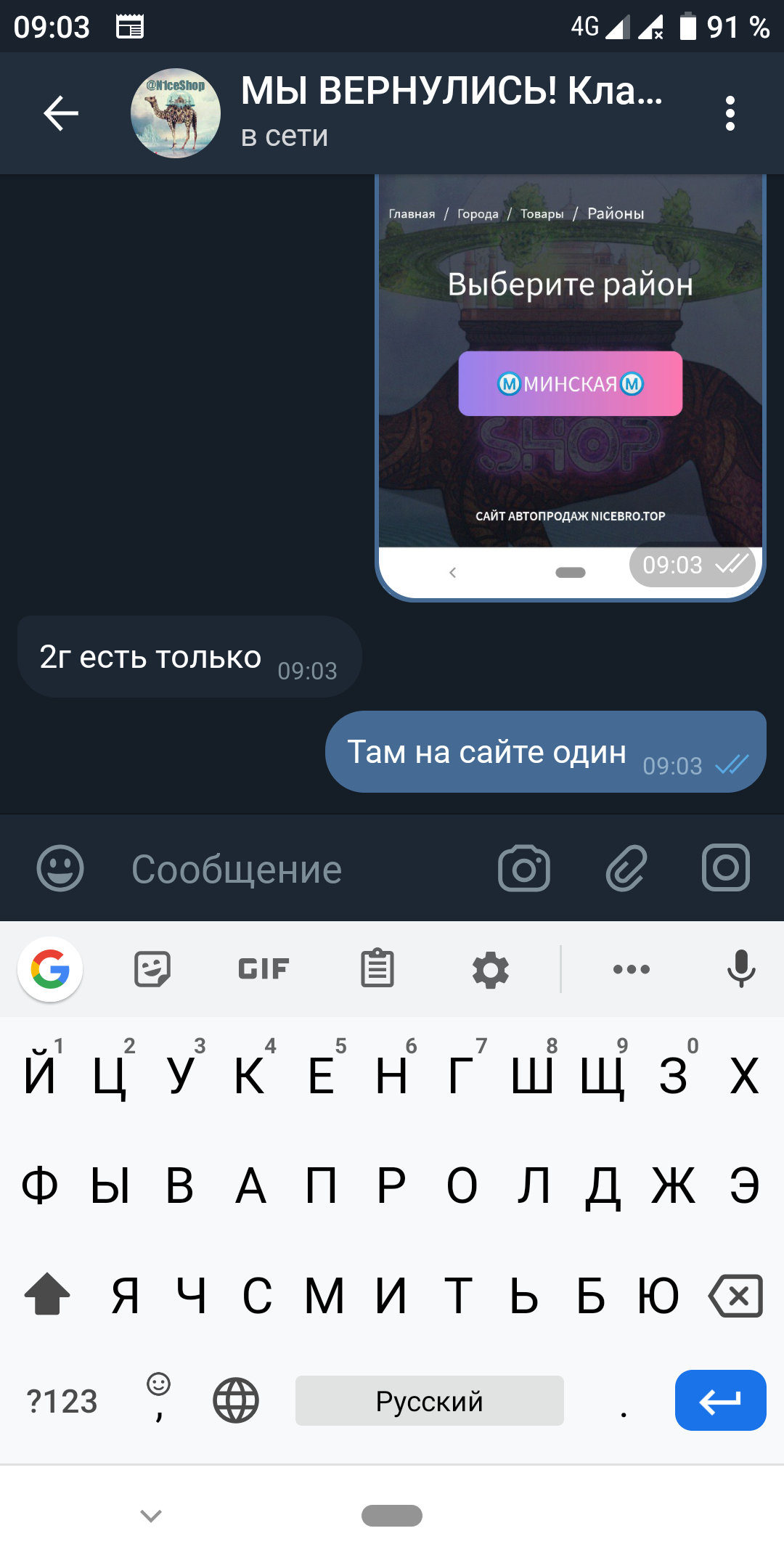Open the camera from the message bar
The image size is (784, 1568).
[x=524, y=868]
